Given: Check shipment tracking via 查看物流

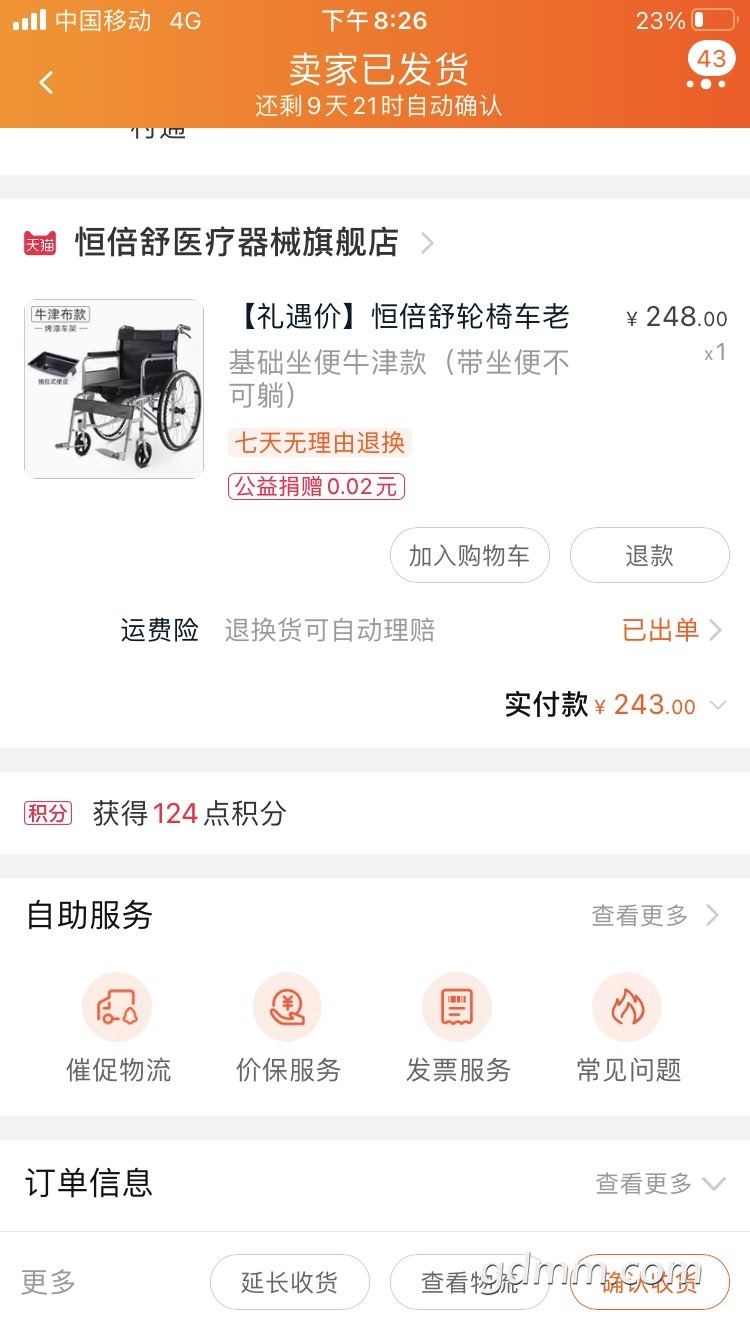Looking at the screenshot, I should click(469, 1282).
